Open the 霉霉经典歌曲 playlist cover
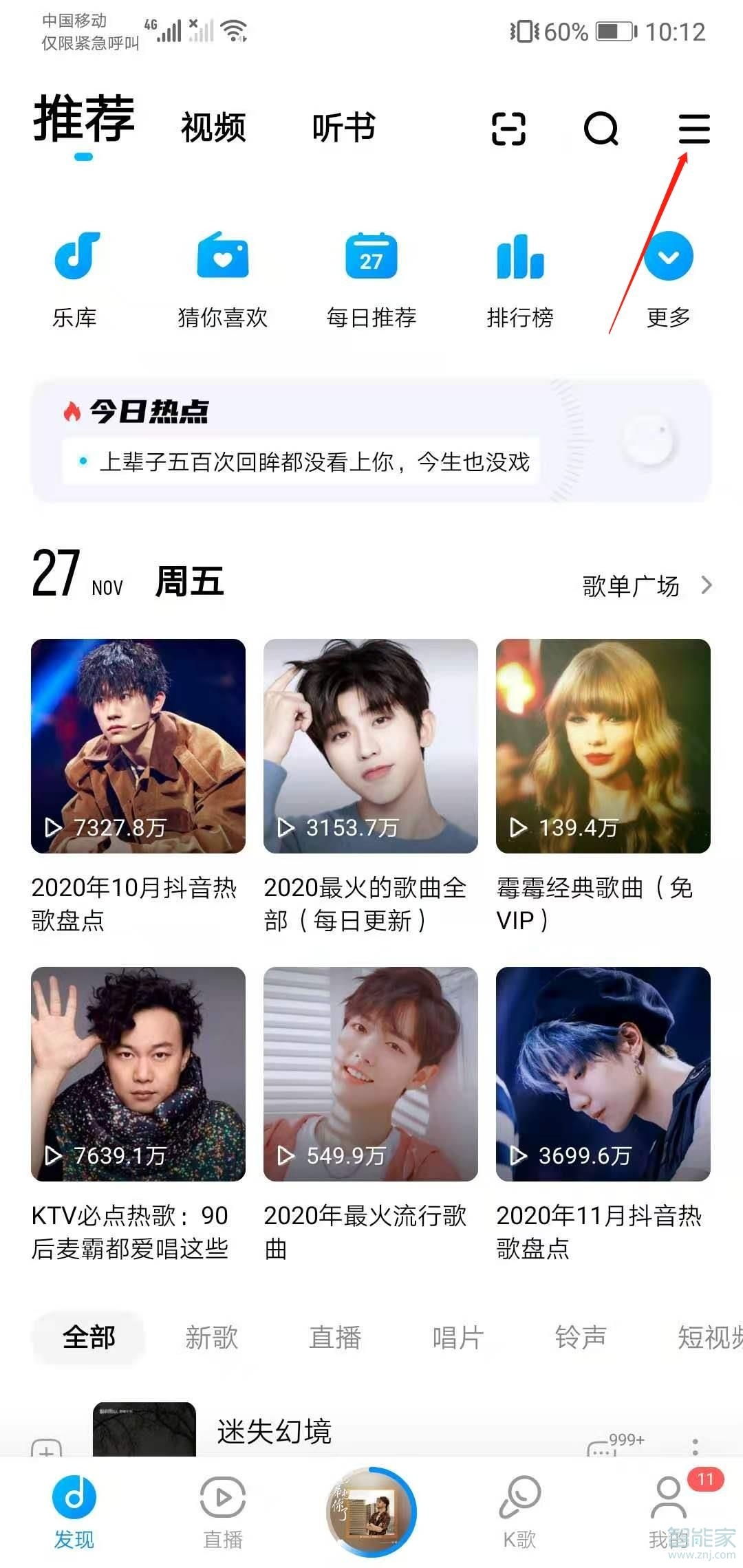The height and width of the screenshot is (1568, 743). tap(602, 743)
